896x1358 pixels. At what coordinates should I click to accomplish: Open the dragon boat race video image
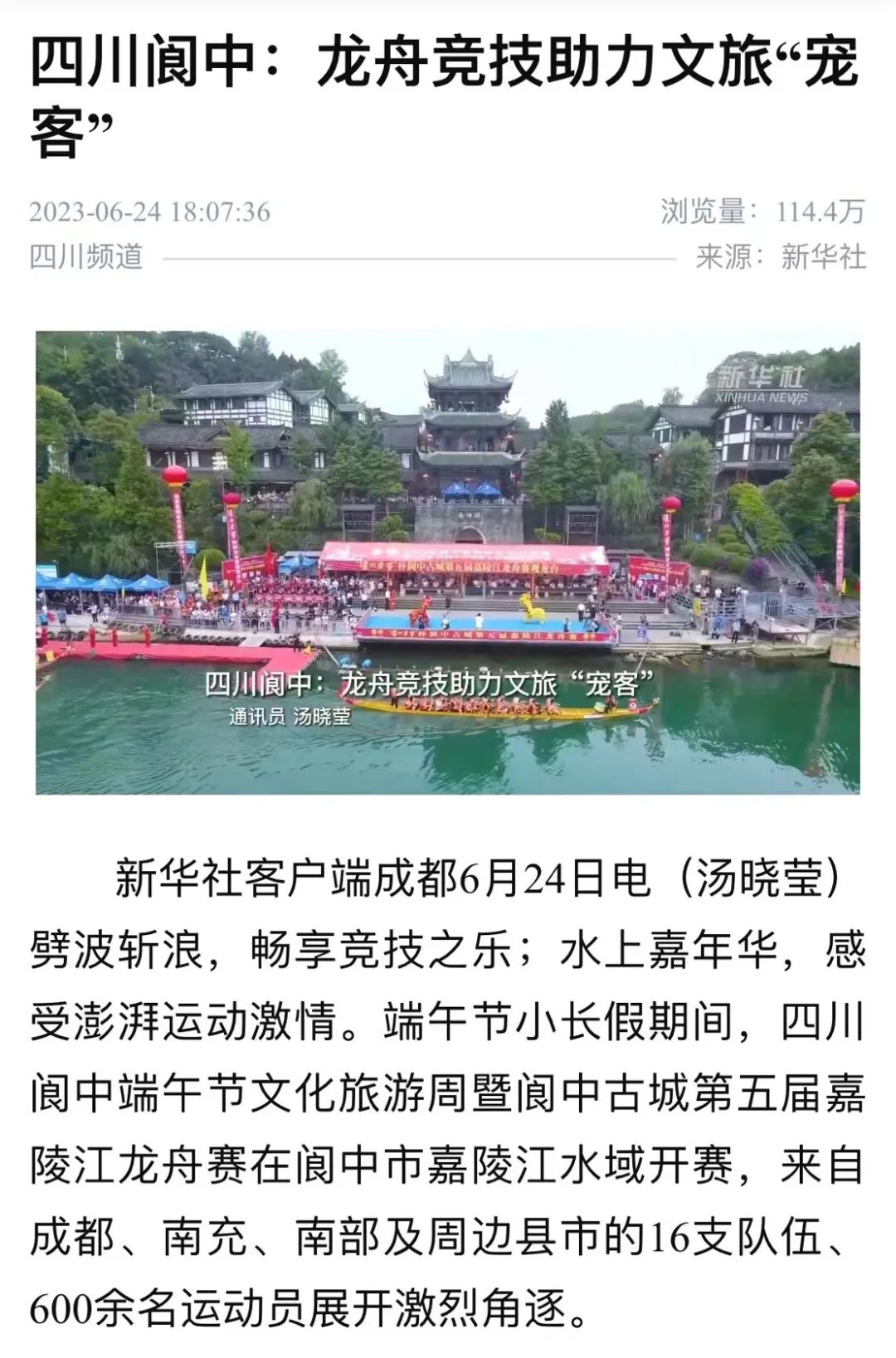coord(448,562)
